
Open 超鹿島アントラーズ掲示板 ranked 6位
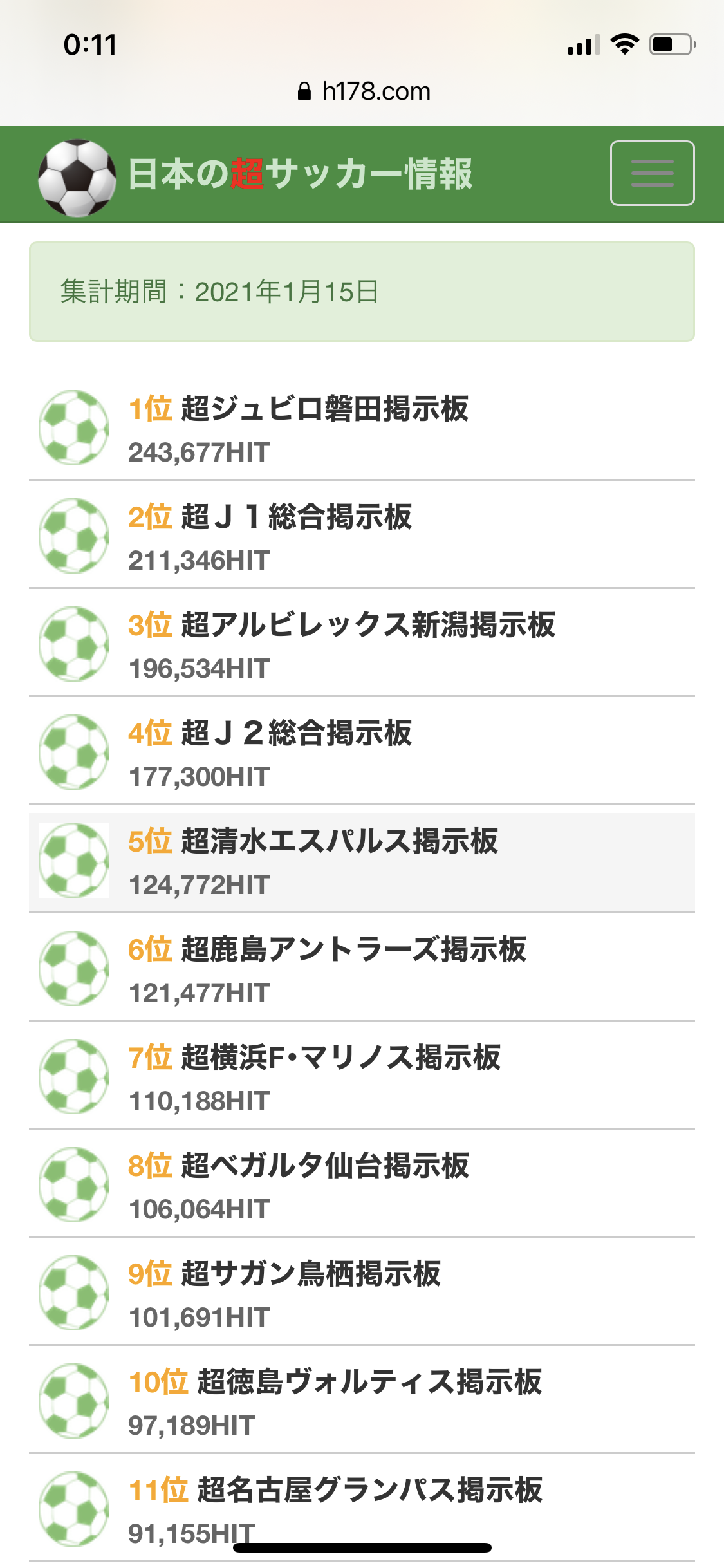362,968
